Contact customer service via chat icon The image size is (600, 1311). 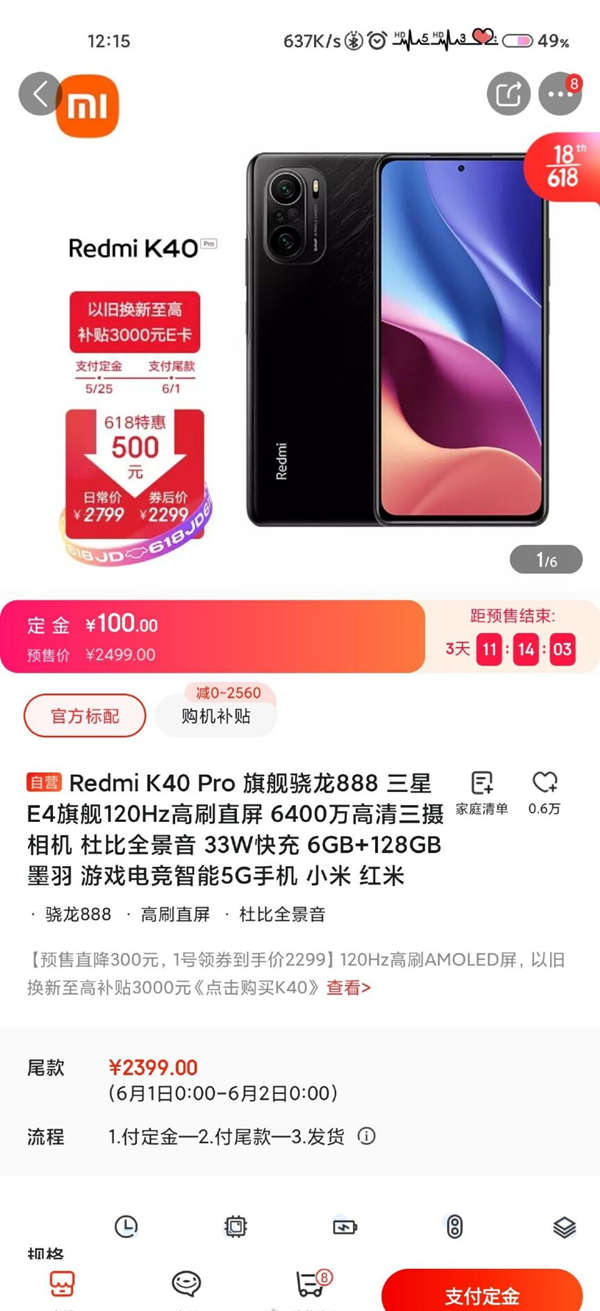(186, 1285)
